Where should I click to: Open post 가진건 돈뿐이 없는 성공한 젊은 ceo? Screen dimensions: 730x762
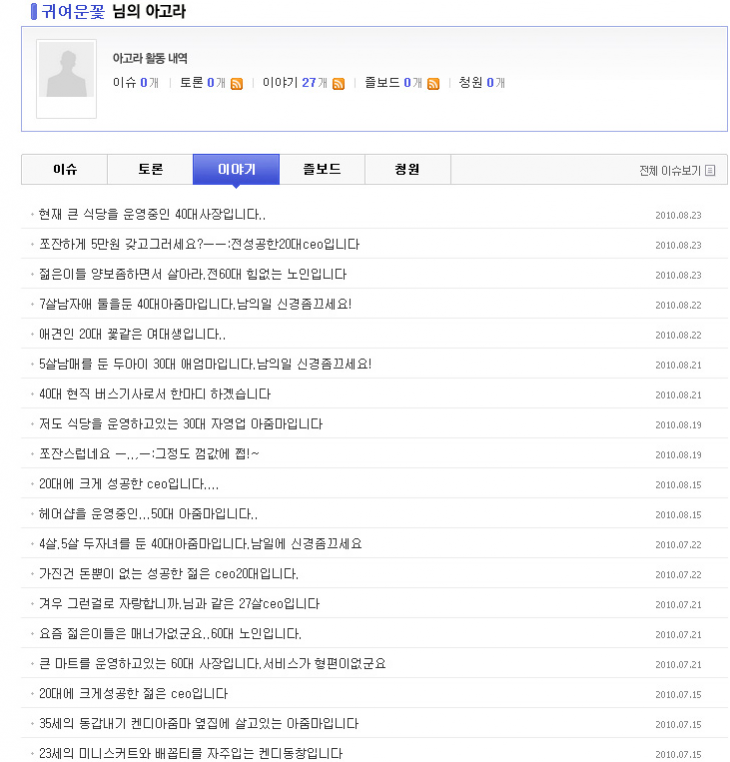(x=168, y=574)
